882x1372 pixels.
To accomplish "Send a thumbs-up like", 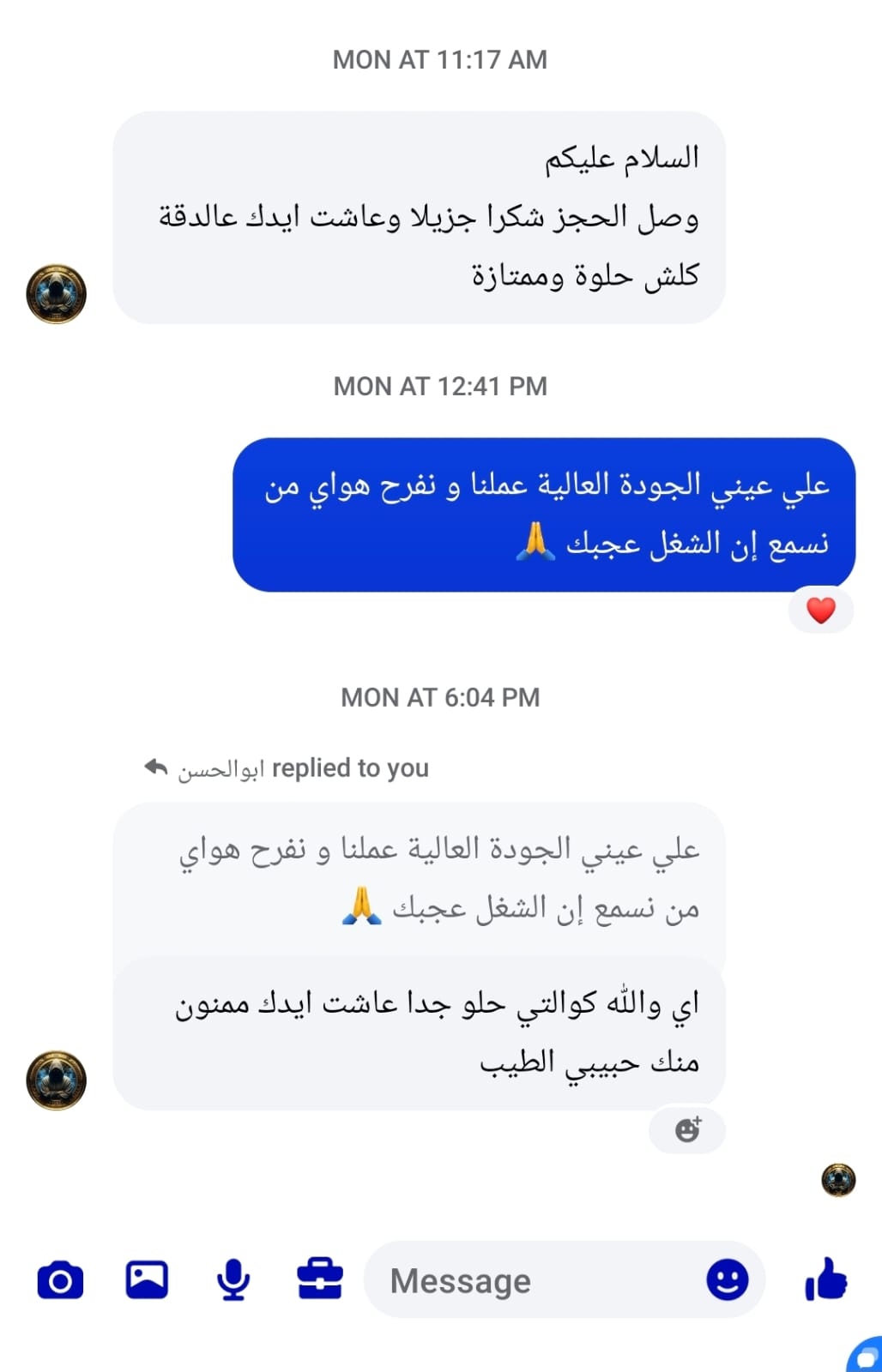I will click(825, 1279).
